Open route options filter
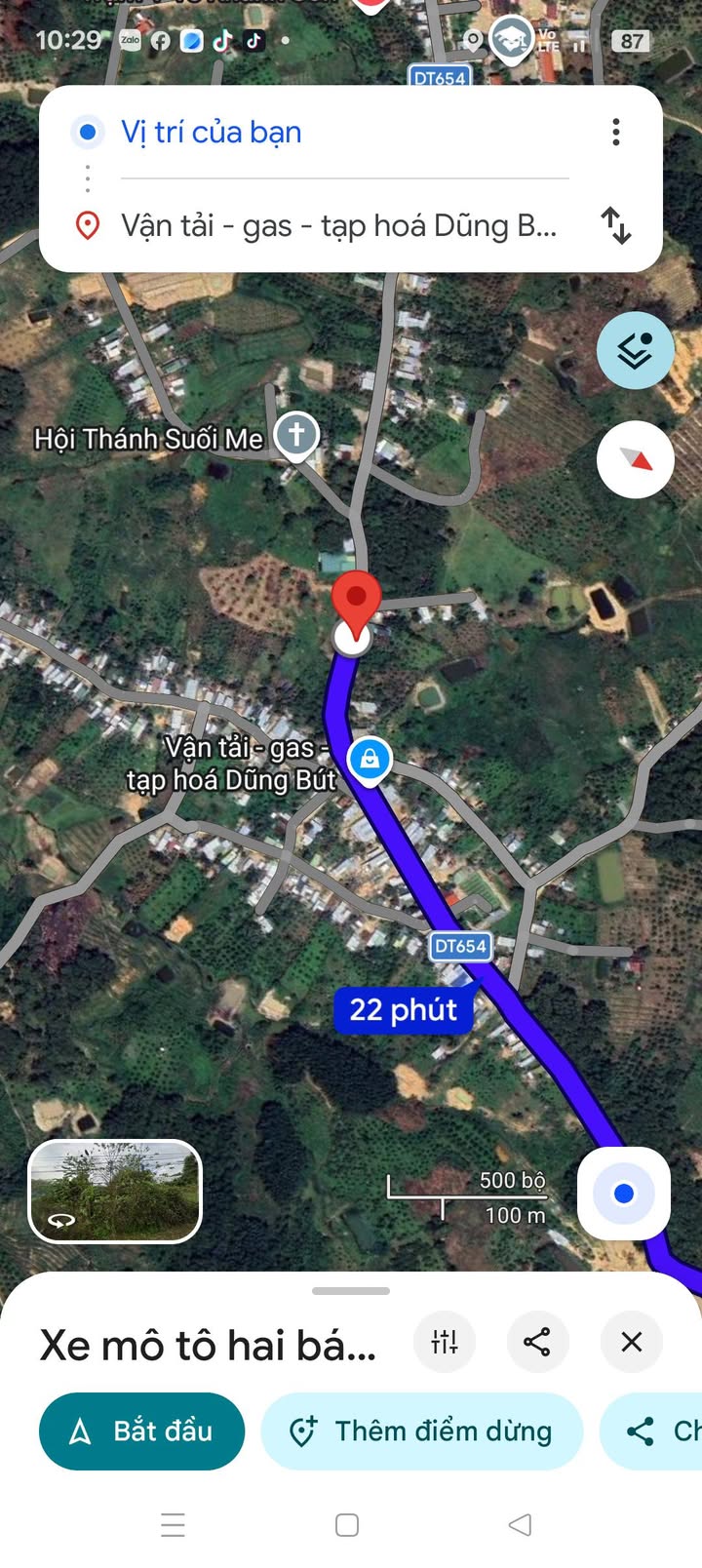702x1568 pixels. [x=444, y=1342]
